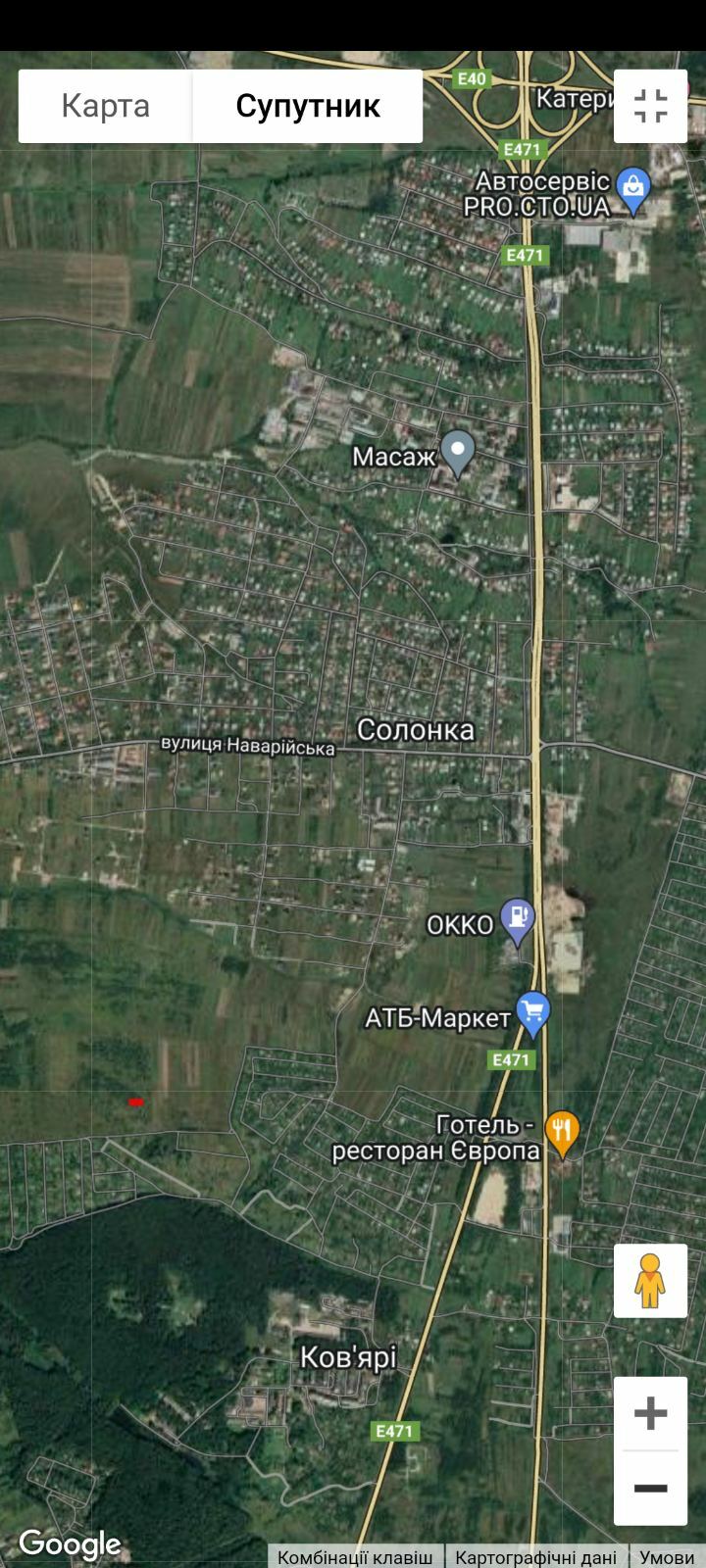Open the Масаж location pin

[x=457, y=454]
